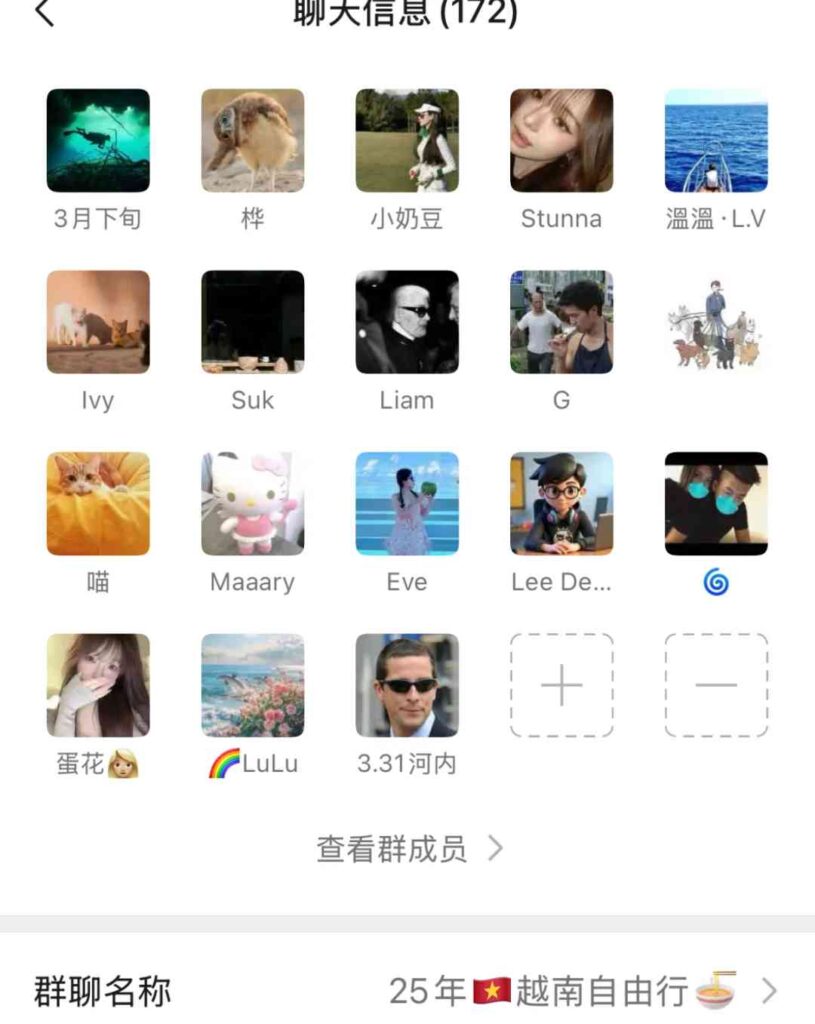The height and width of the screenshot is (1024, 815).
Task: Select member Ivy's avatar
Action: pyautogui.click(x=98, y=322)
